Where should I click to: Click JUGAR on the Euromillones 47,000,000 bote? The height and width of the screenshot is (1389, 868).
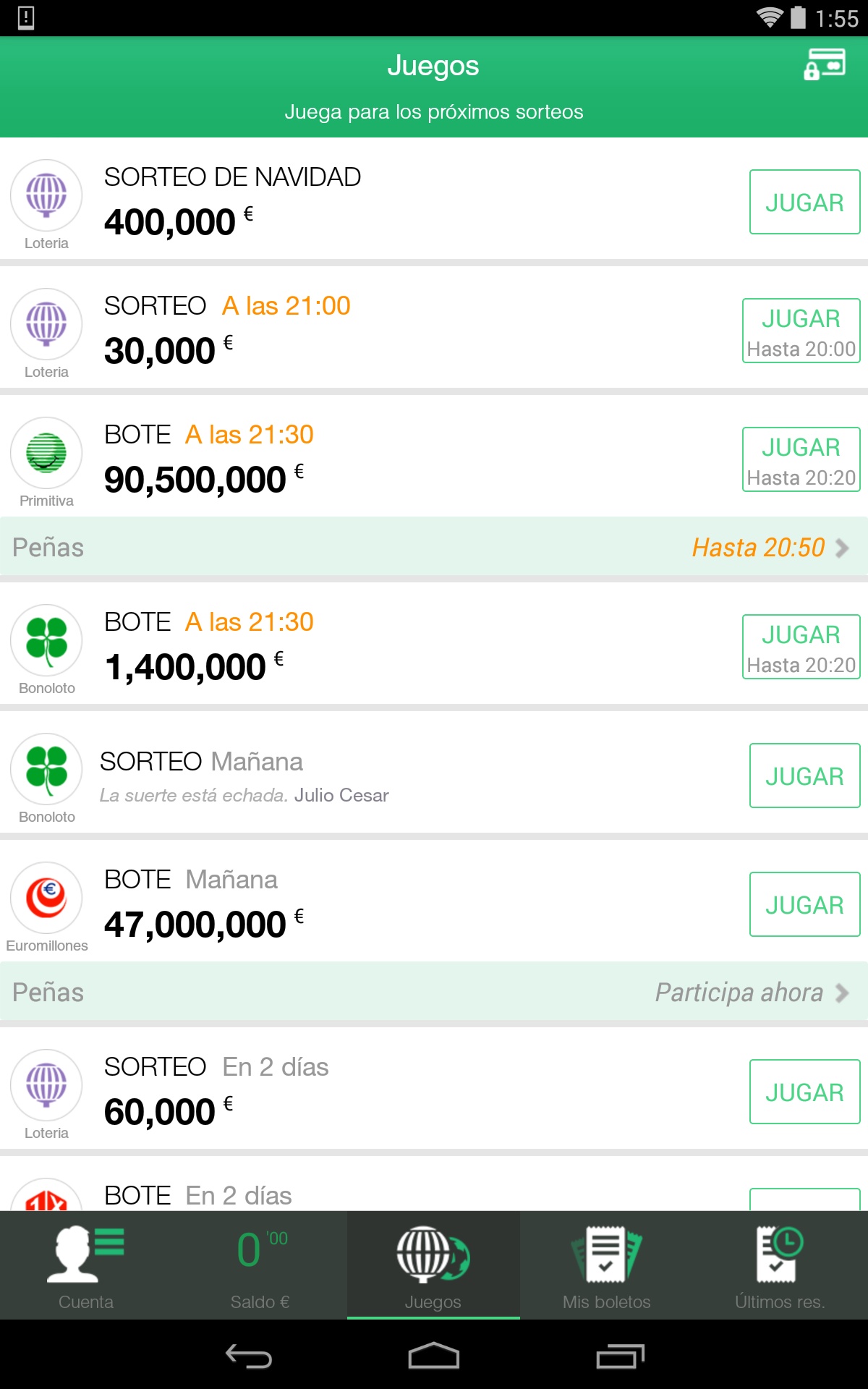pos(804,905)
